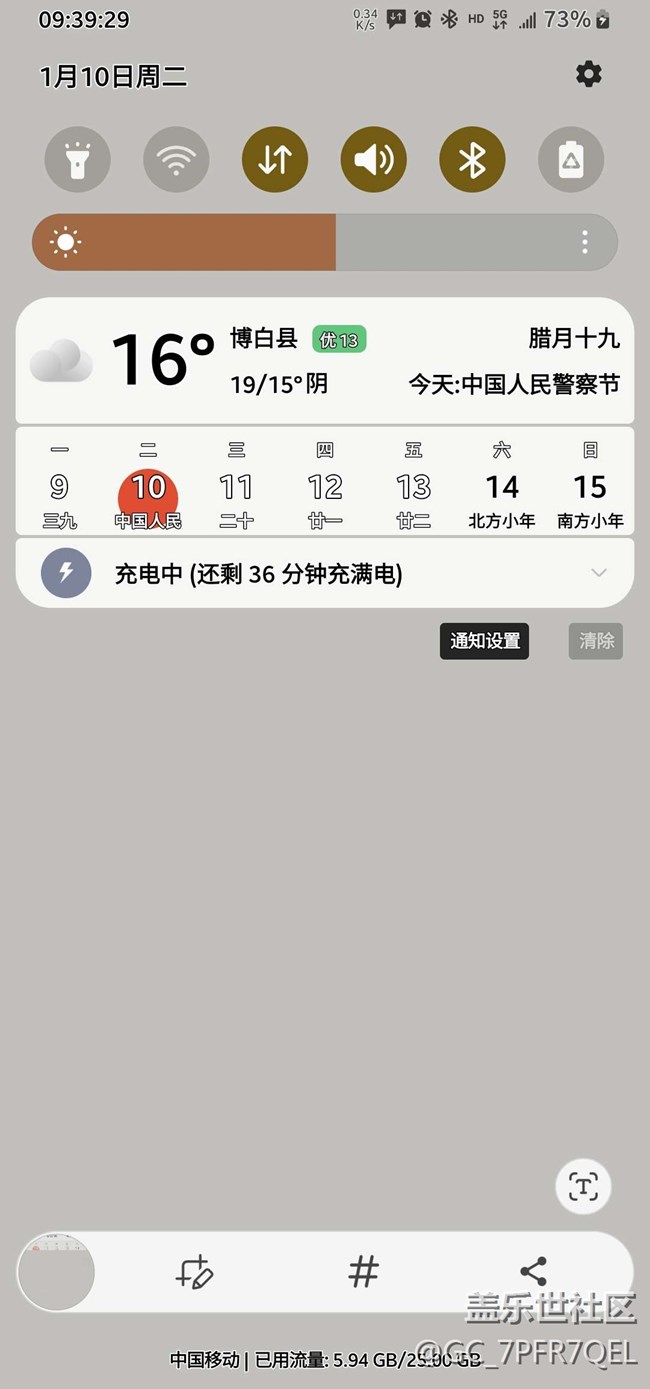650x1389 pixels.
Task: Mute sound with the speaker toggle
Action: (x=374, y=159)
